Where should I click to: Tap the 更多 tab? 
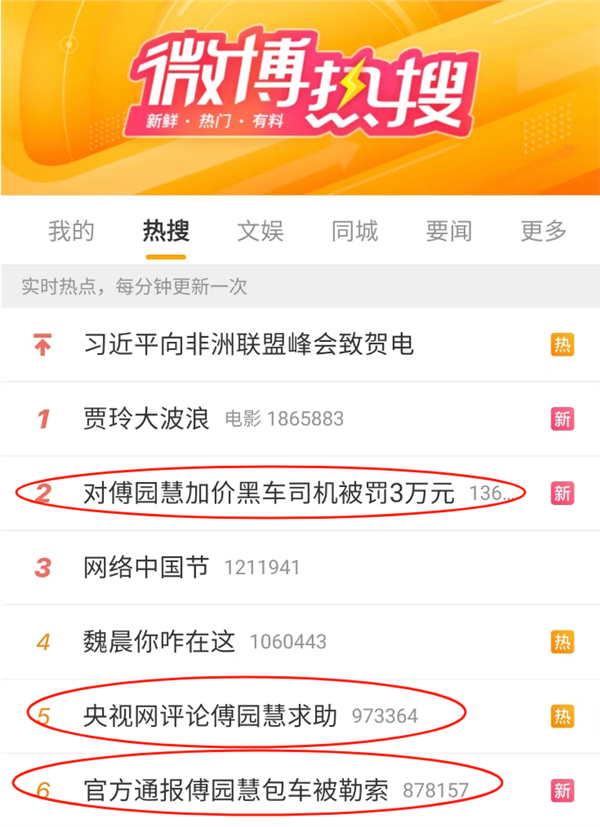coord(543,231)
